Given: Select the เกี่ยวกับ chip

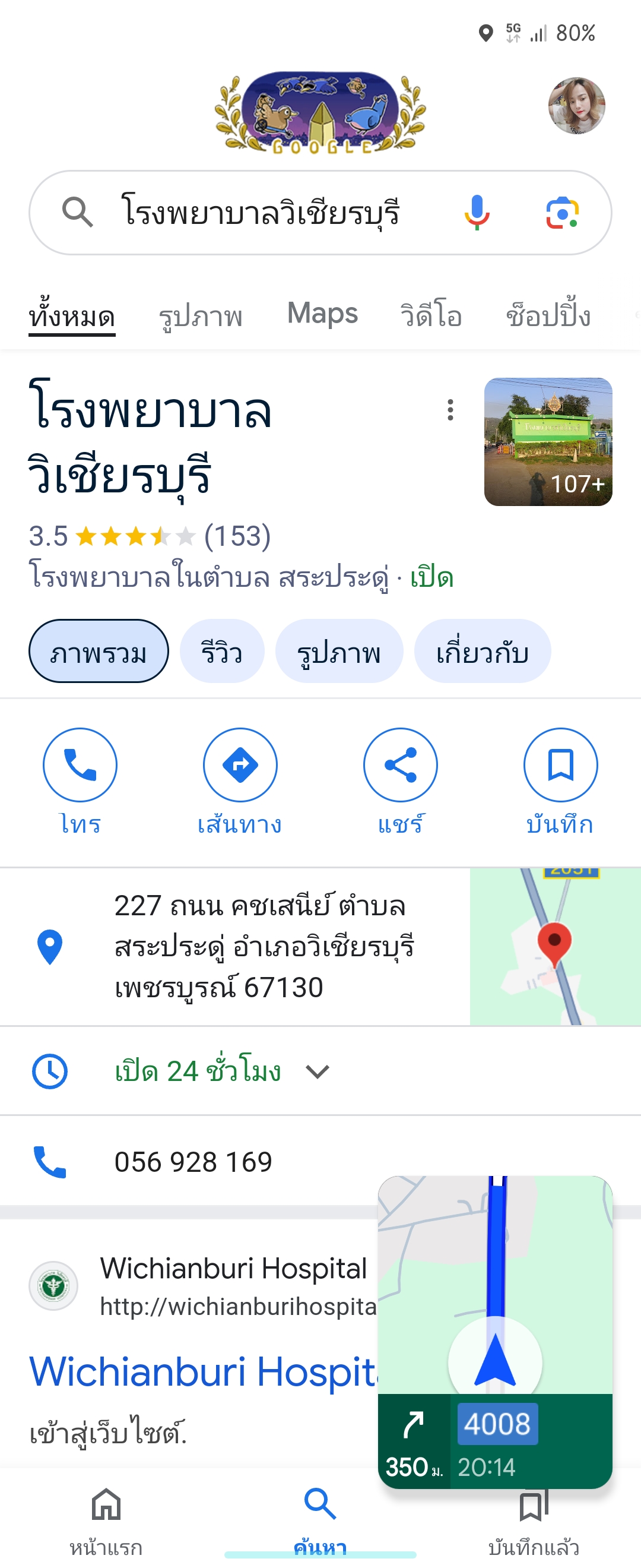Looking at the screenshot, I should [483, 652].
